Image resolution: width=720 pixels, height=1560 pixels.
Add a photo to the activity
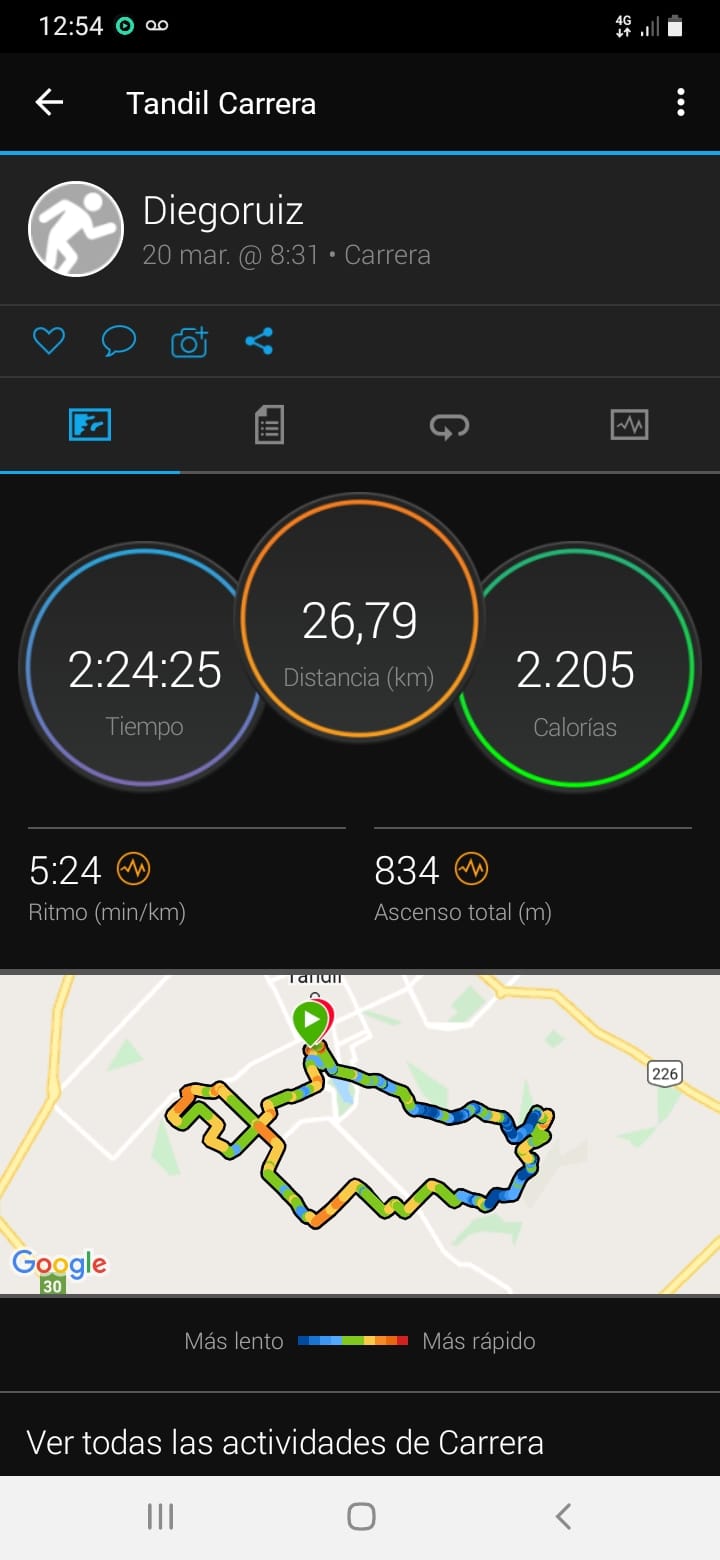(x=189, y=342)
